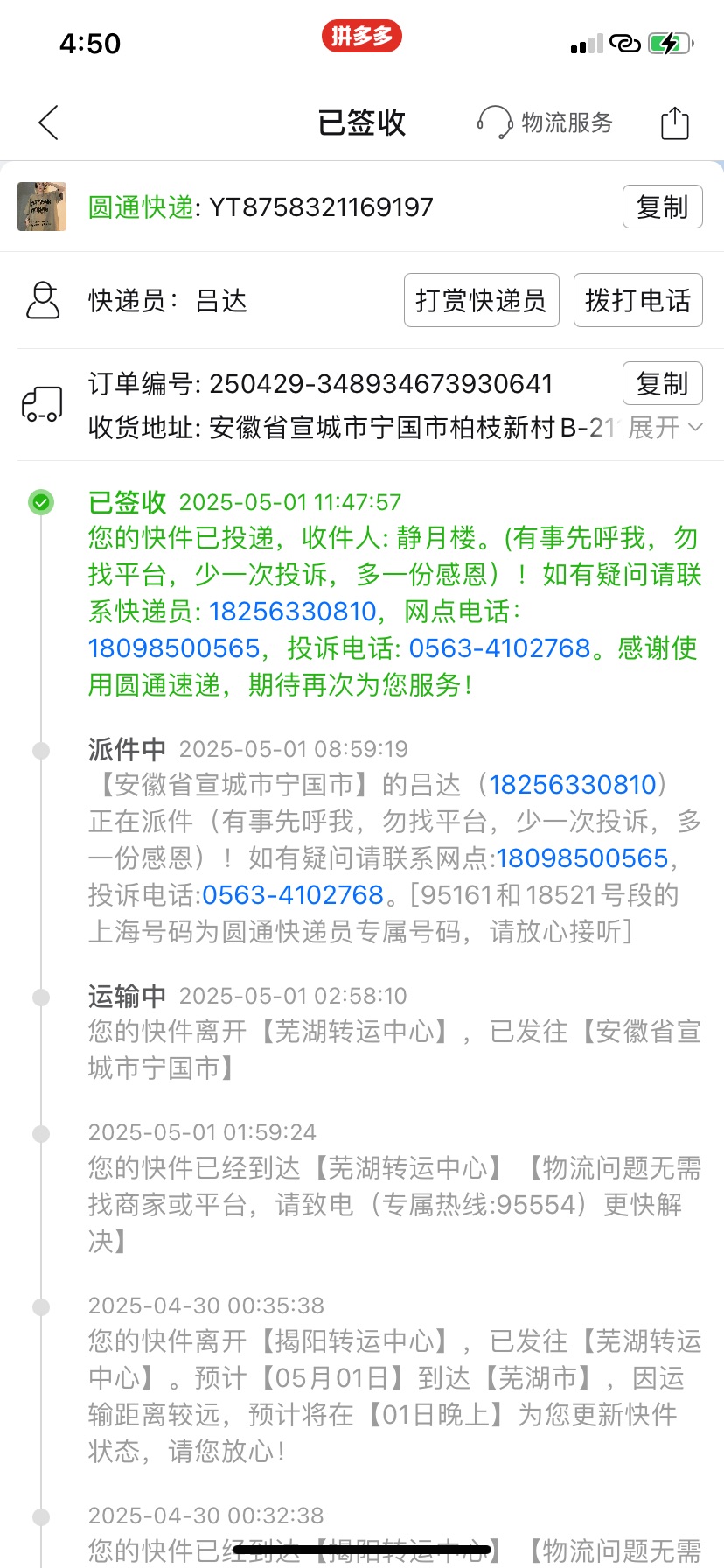The height and width of the screenshot is (1568, 724).
Task: Tap 吕达's phone 18256330810 in 派件中 entry
Action: point(572,784)
